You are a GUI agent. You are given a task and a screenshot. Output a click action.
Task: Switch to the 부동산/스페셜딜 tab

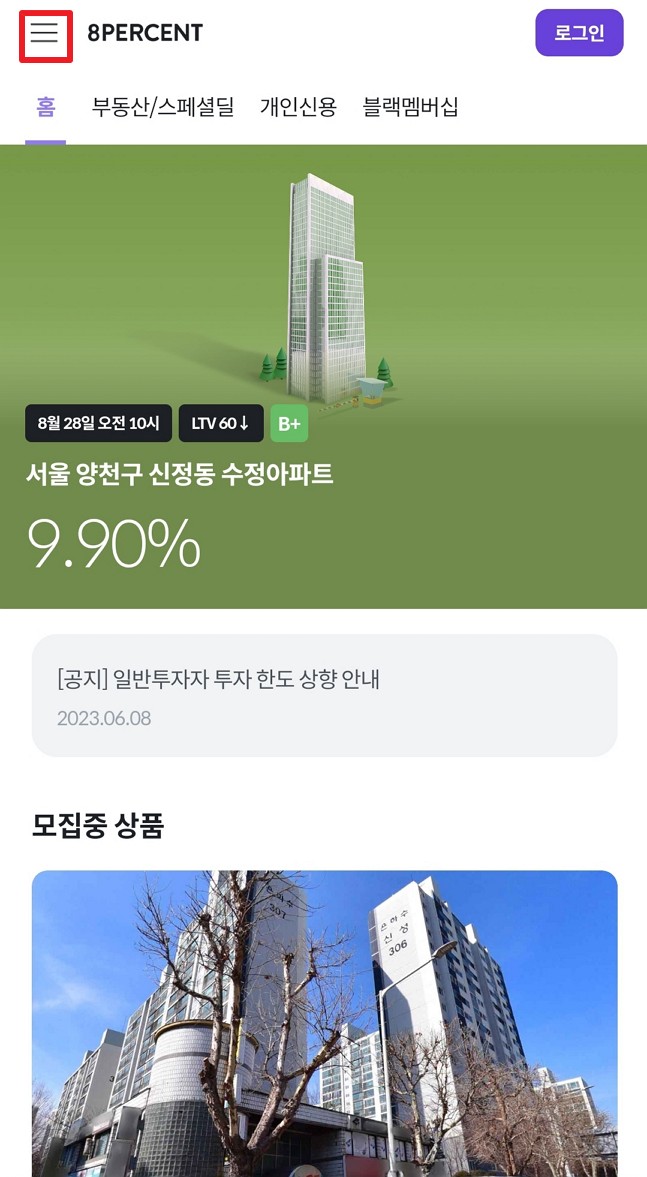(x=163, y=108)
